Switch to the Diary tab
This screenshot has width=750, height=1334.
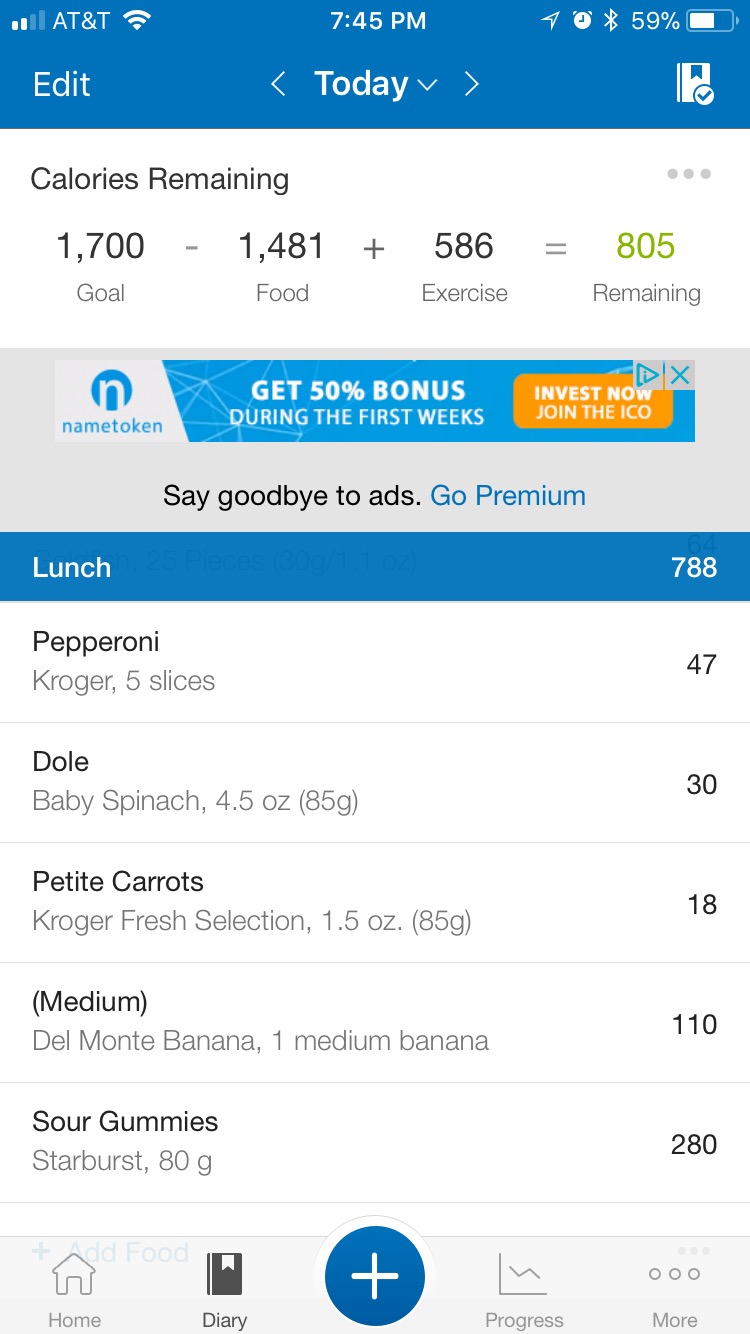pos(224,1289)
